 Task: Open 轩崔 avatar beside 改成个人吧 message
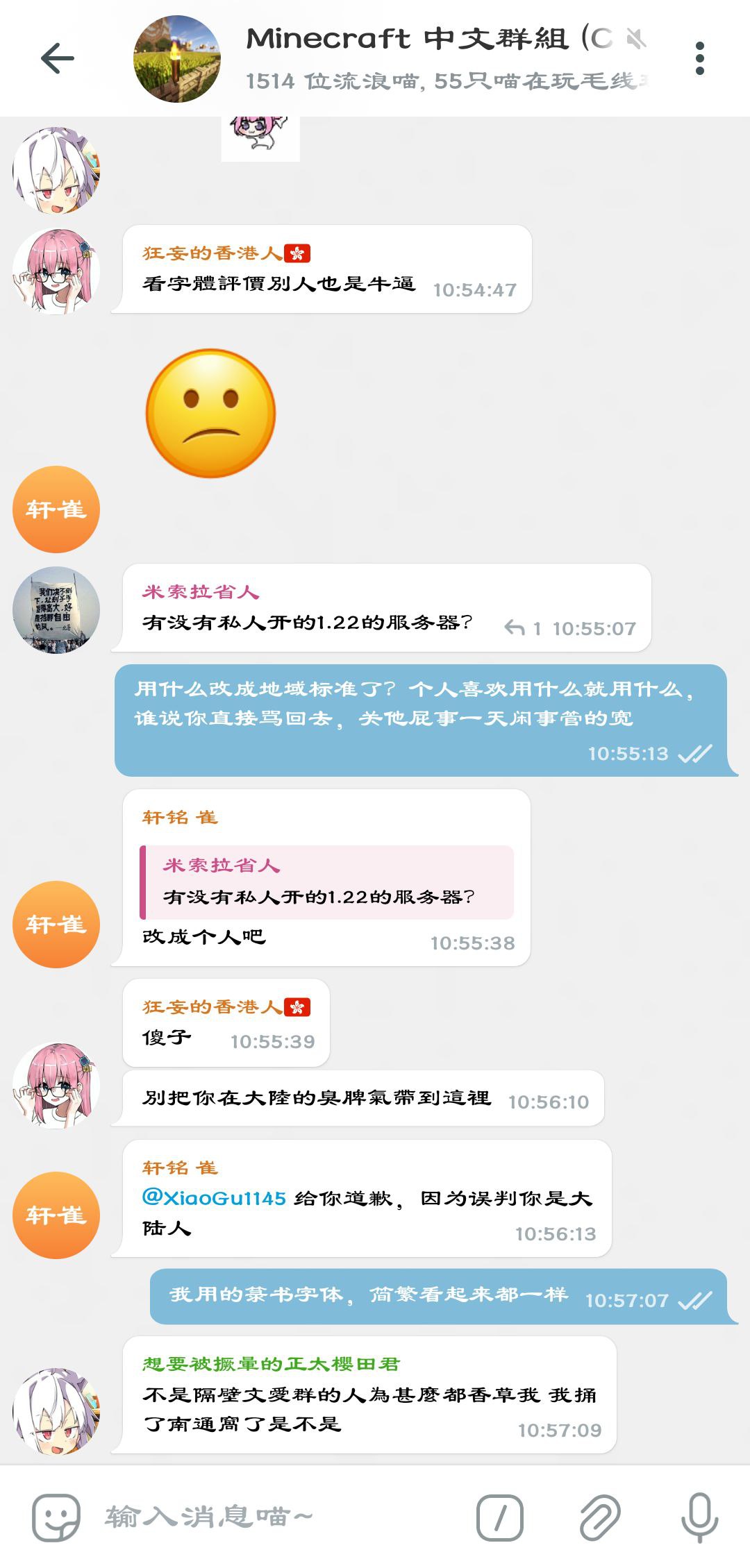click(x=56, y=924)
